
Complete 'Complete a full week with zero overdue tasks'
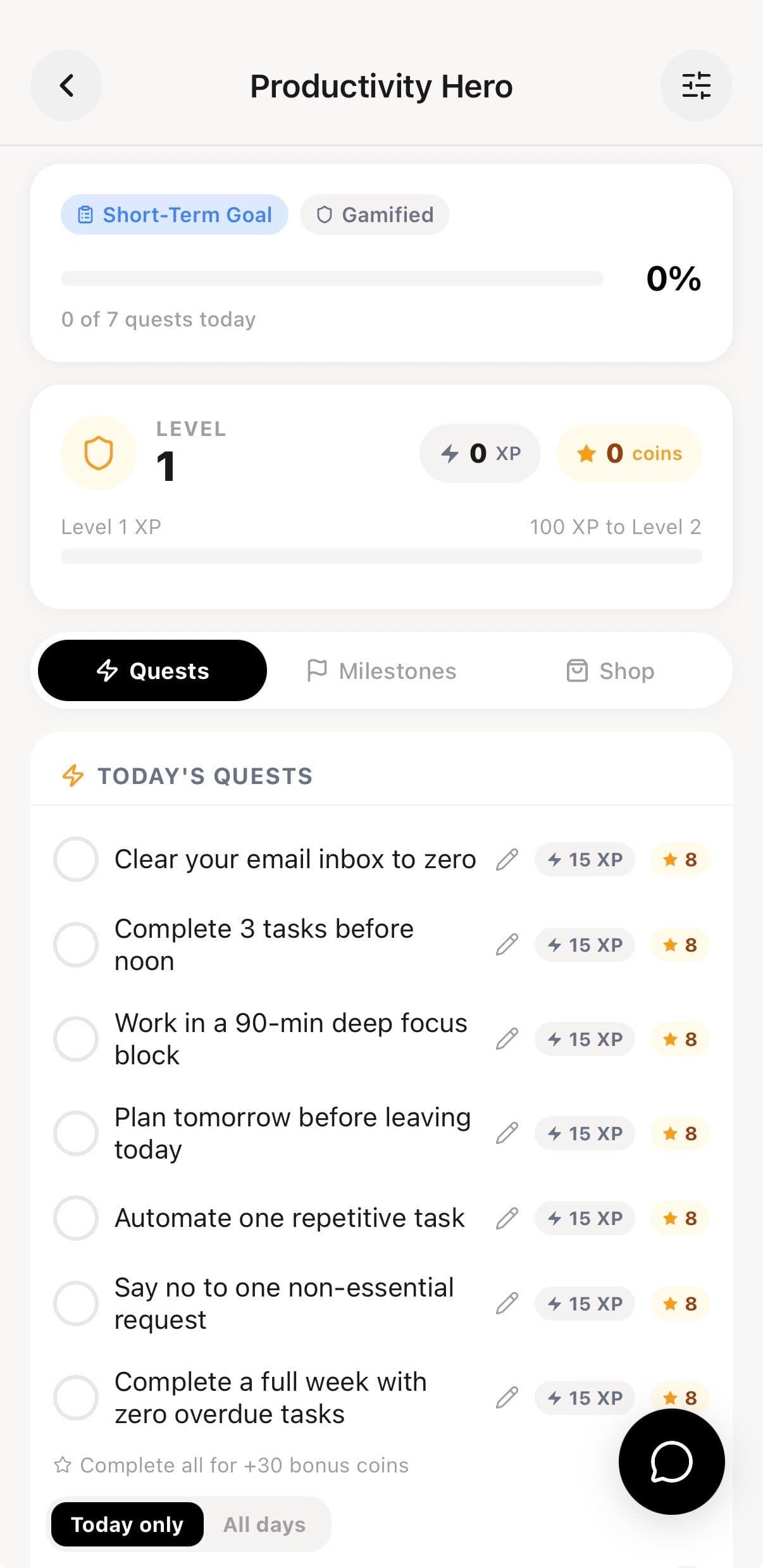[x=75, y=1398]
